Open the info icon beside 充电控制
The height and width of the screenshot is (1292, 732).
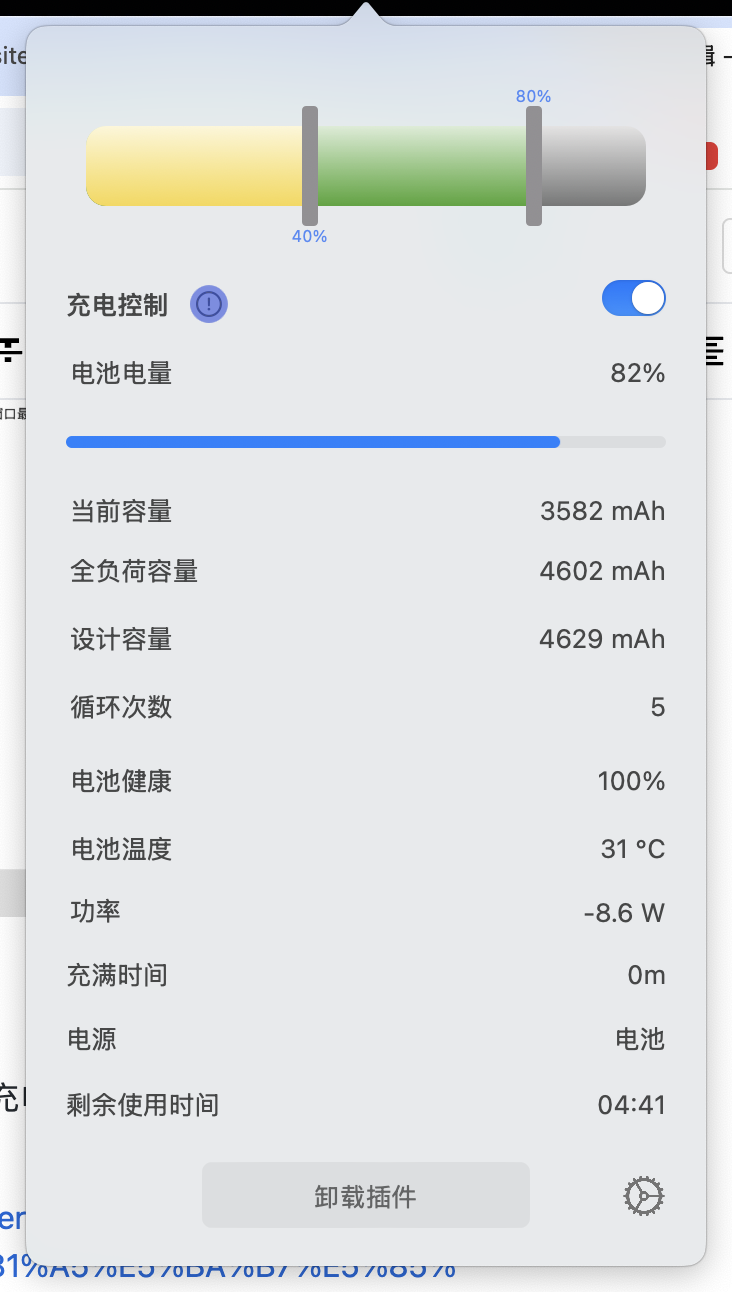209,304
